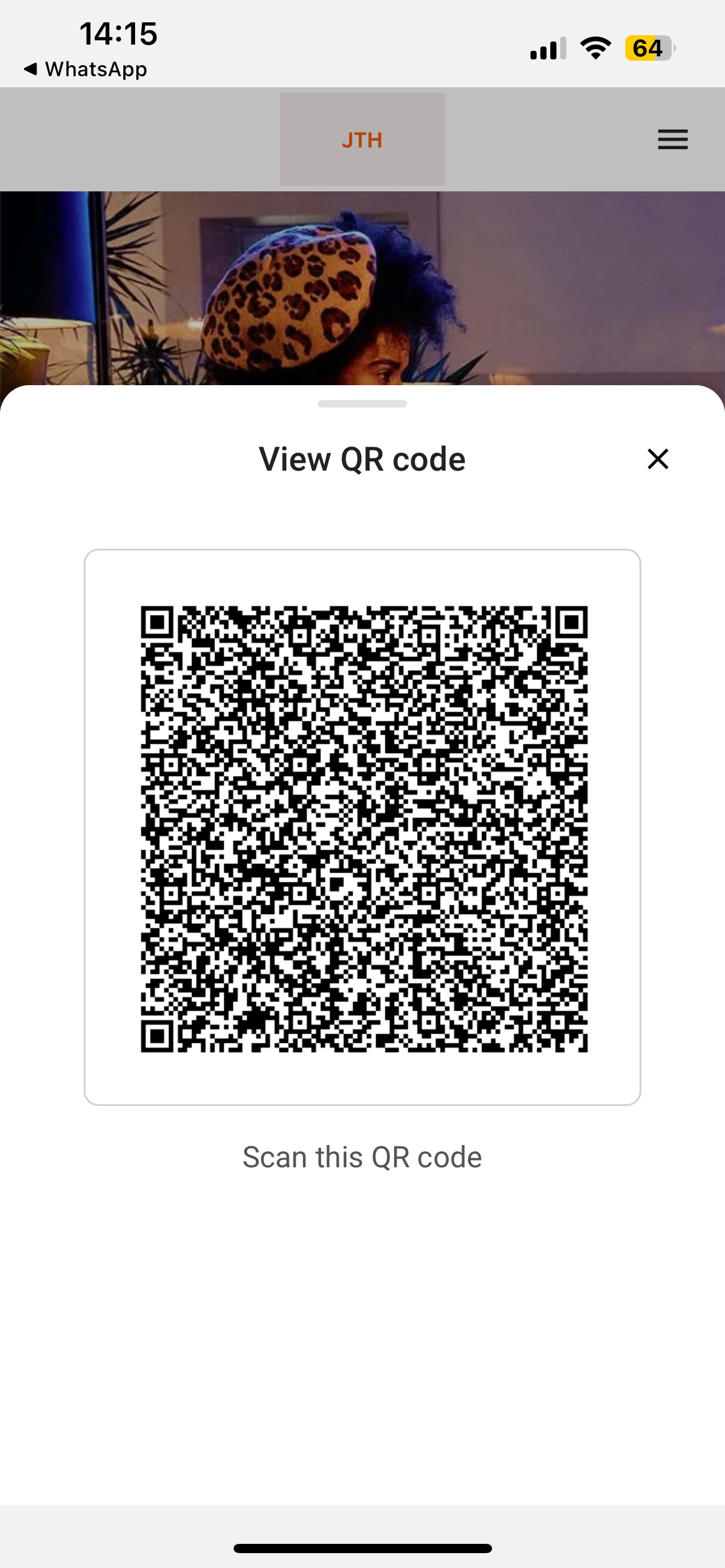Screen dimensions: 725x1568
Task: Open the hamburger menu
Action: pyautogui.click(x=672, y=139)
